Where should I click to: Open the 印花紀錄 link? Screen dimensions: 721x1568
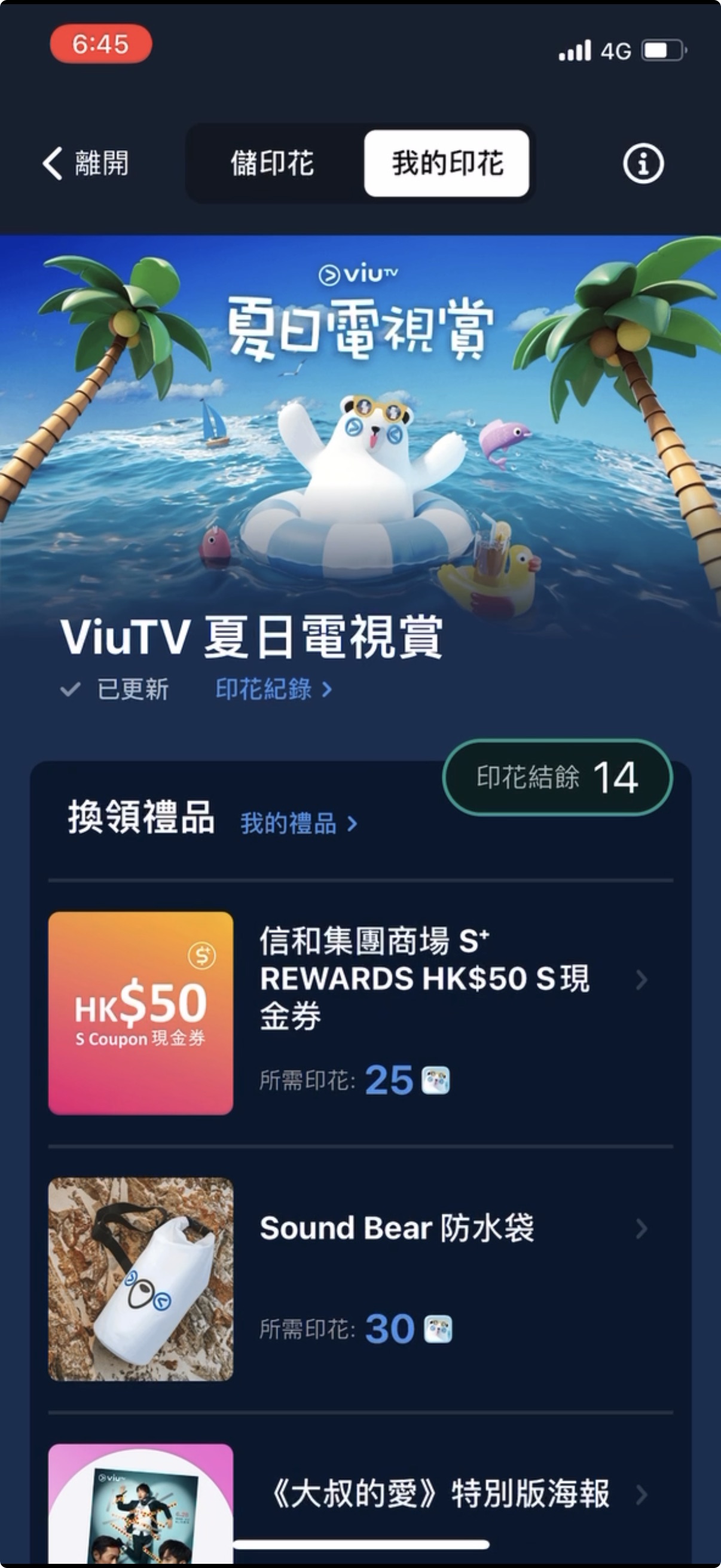click(274, 689)
